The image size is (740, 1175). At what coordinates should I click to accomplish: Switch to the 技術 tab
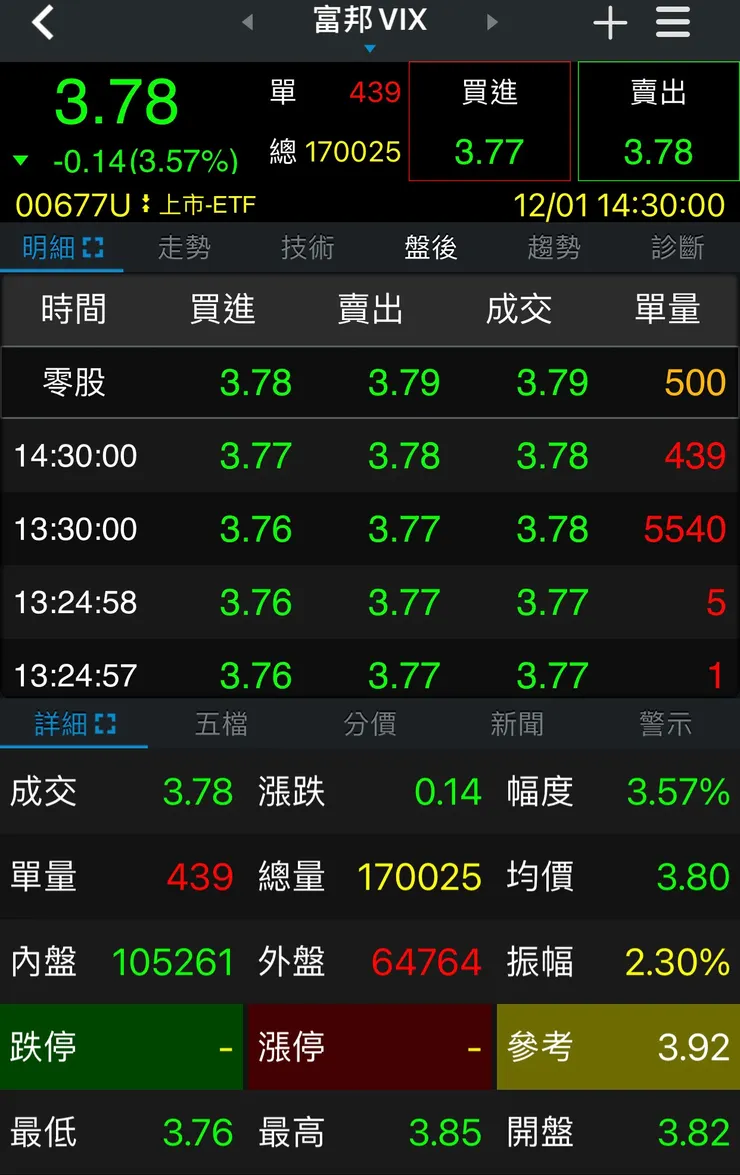305,247
